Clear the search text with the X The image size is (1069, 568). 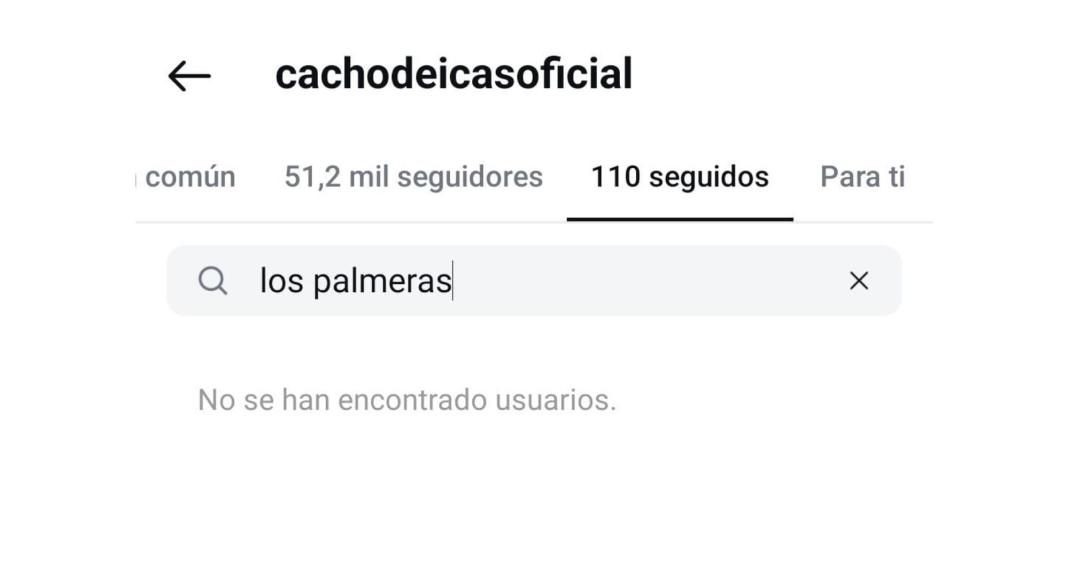point(858,281)
